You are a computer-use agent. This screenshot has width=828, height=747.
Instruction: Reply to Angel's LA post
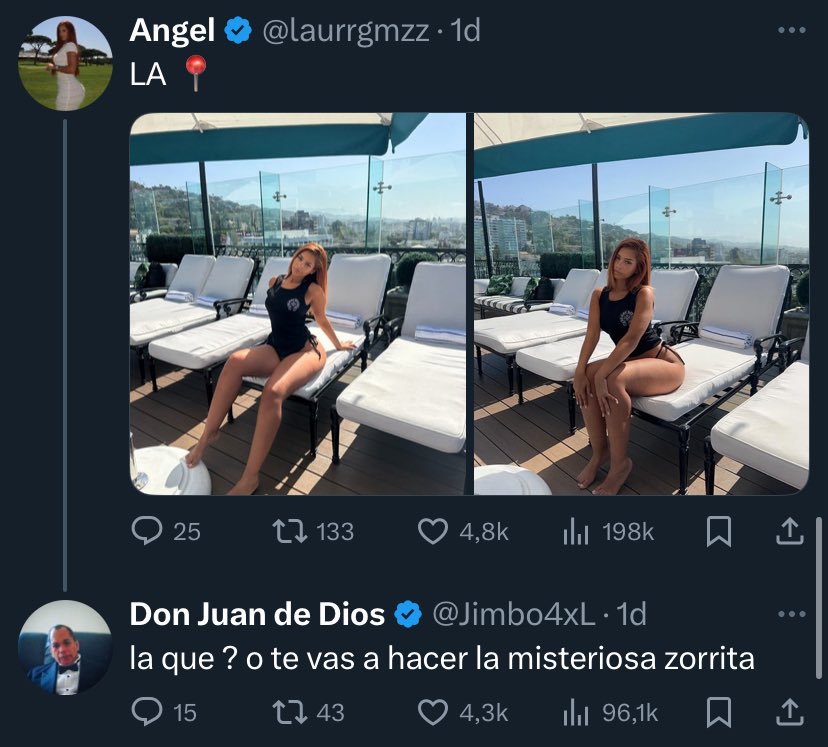click(148, 532)
